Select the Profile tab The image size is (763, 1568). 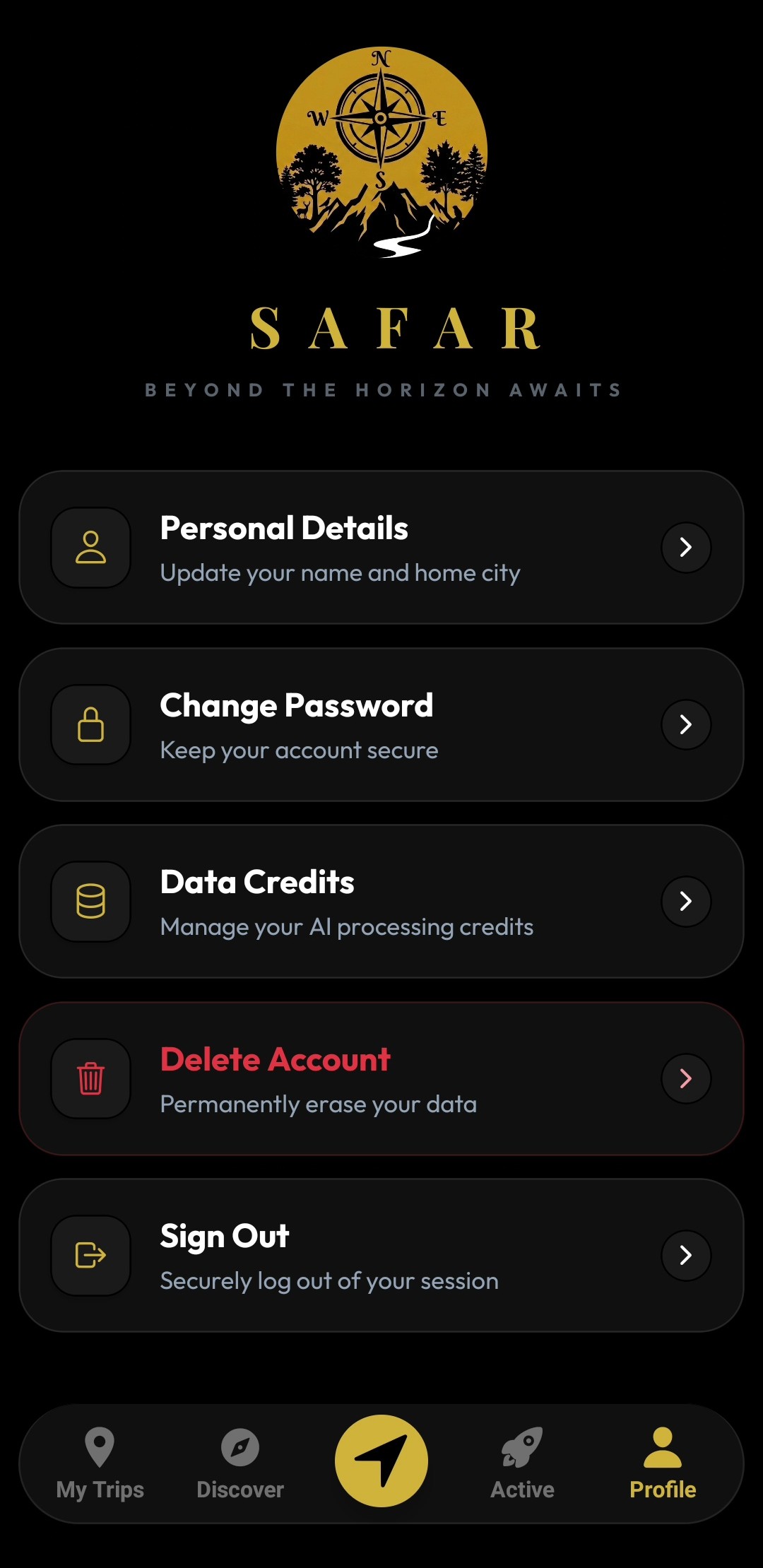(663, 1463)
